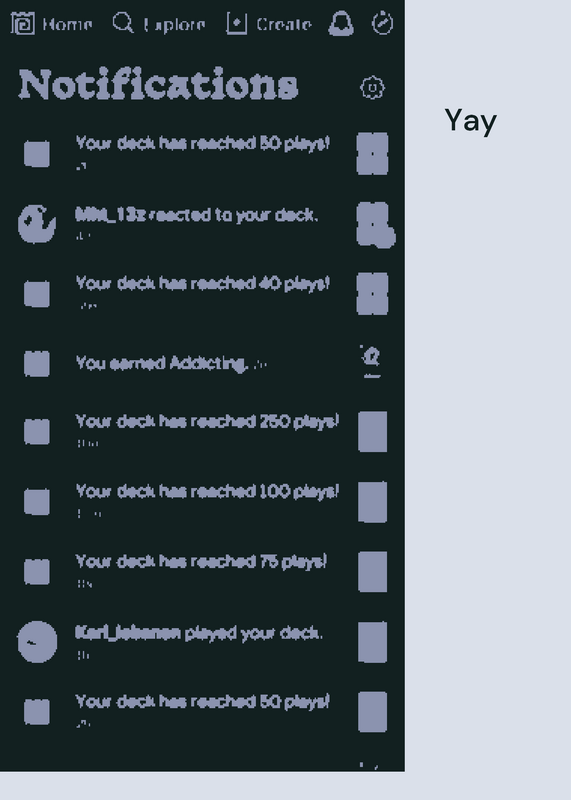Go to the Home tab
The width and height of the screenshot is (571, 800).
[52, 24]
